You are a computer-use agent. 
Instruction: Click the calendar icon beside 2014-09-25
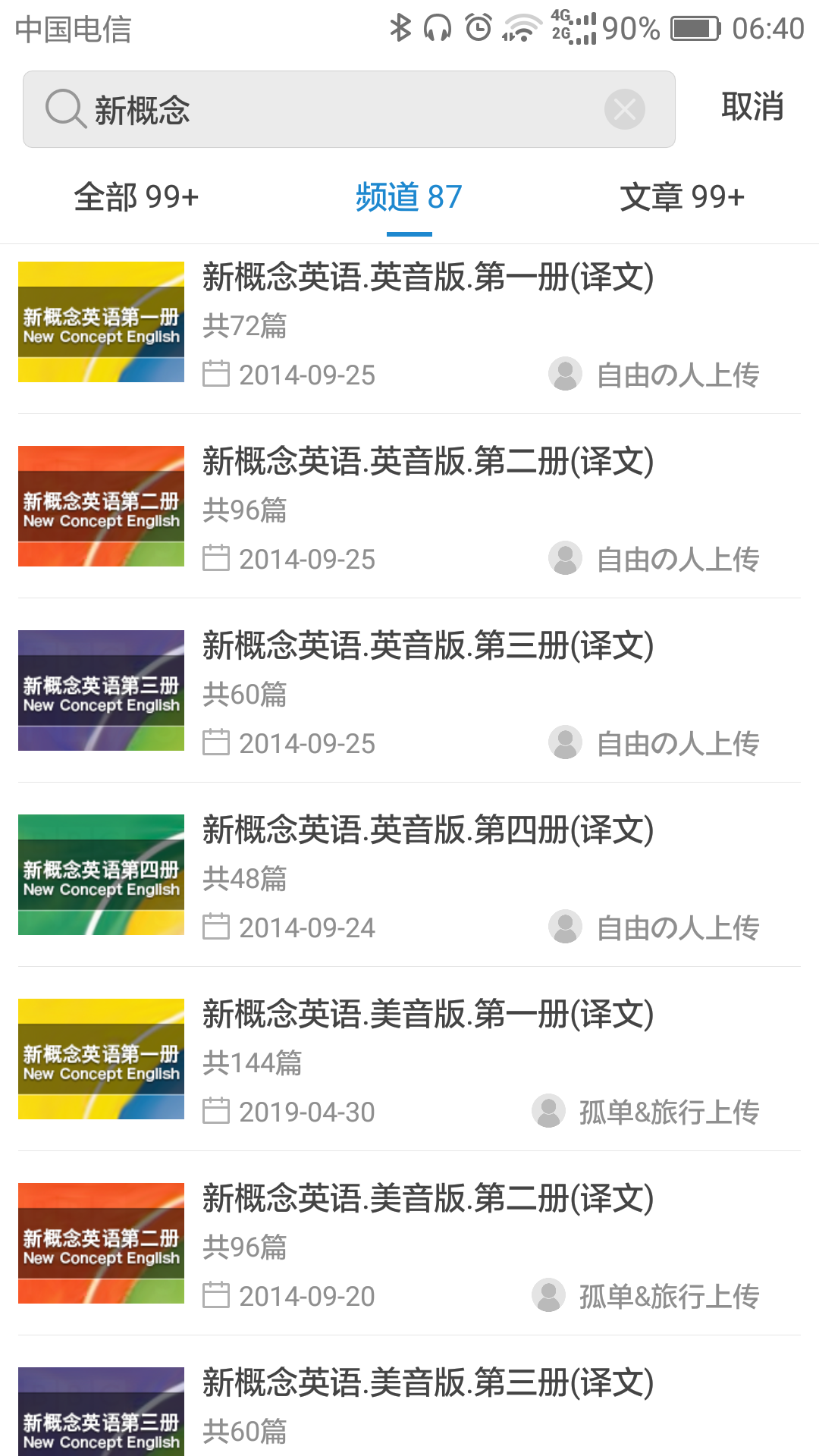coord(218,374)
